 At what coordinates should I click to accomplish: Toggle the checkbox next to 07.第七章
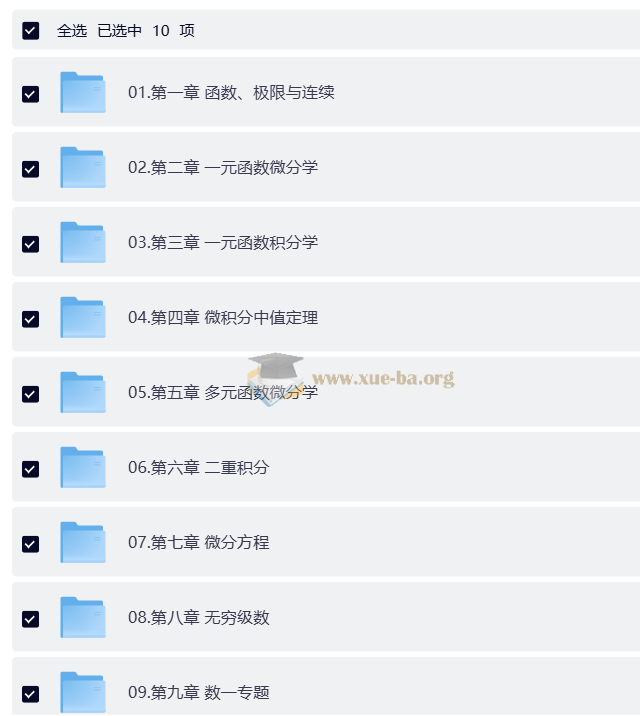coord(30,544)
